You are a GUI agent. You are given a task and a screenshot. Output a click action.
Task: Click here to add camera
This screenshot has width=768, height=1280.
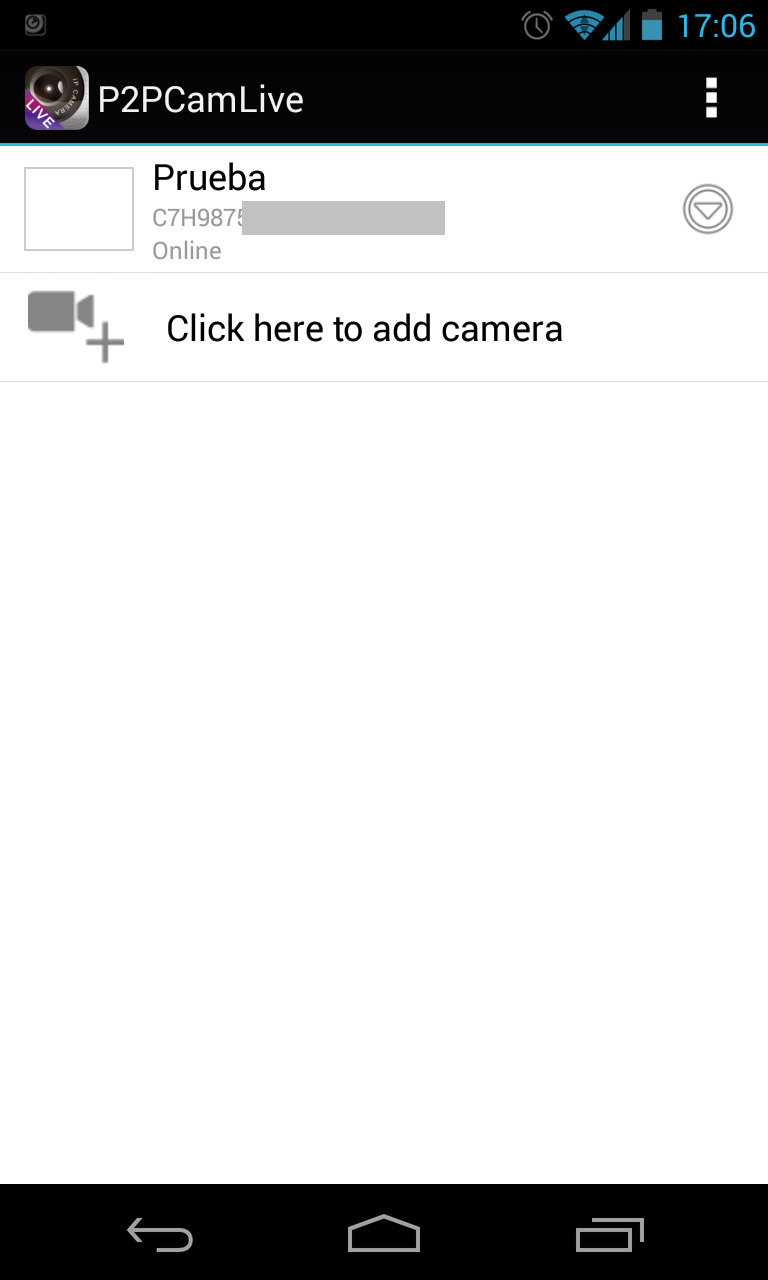click(x=384, y=328)
